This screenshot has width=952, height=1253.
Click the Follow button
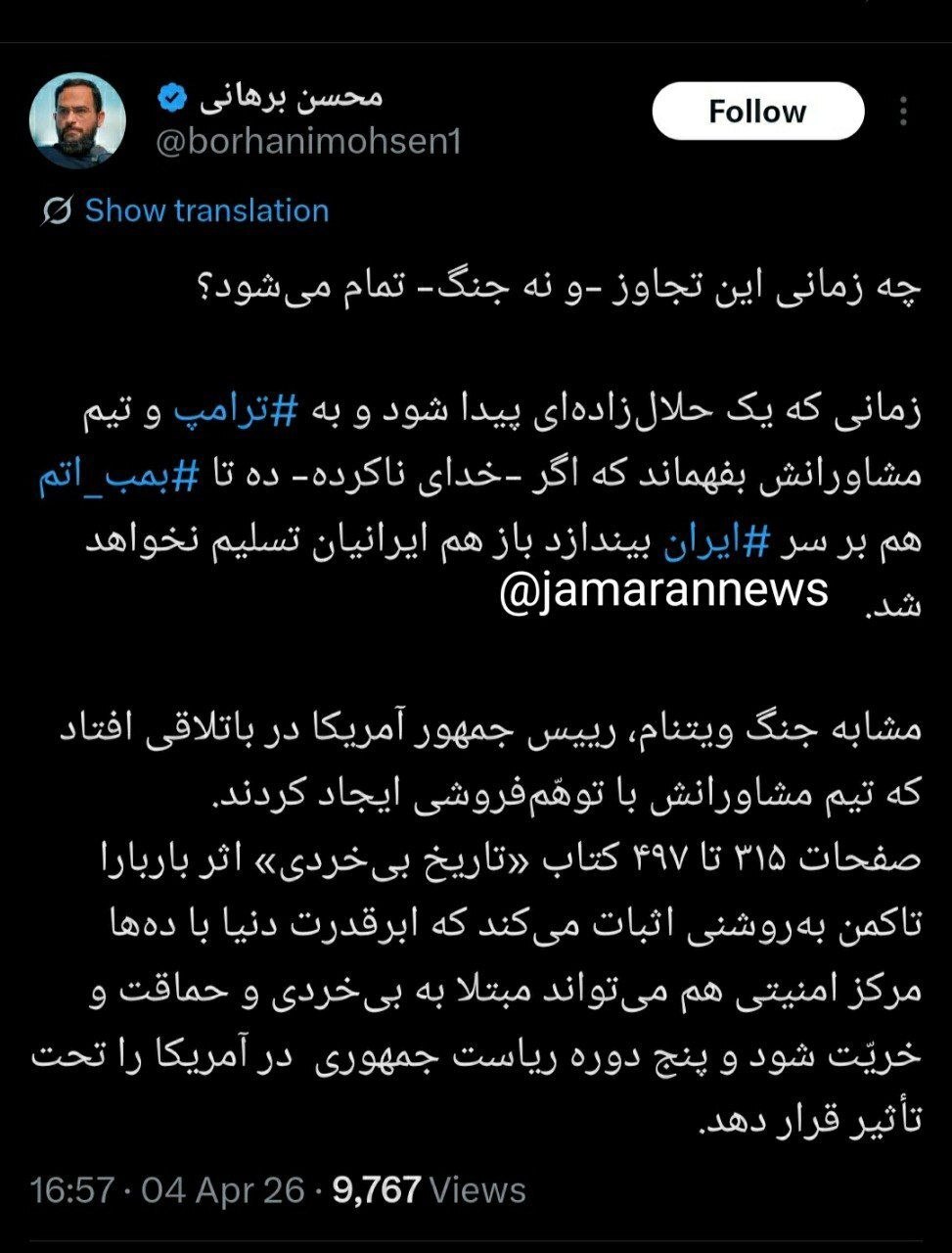pyautogui.click(x=756, y=110)
